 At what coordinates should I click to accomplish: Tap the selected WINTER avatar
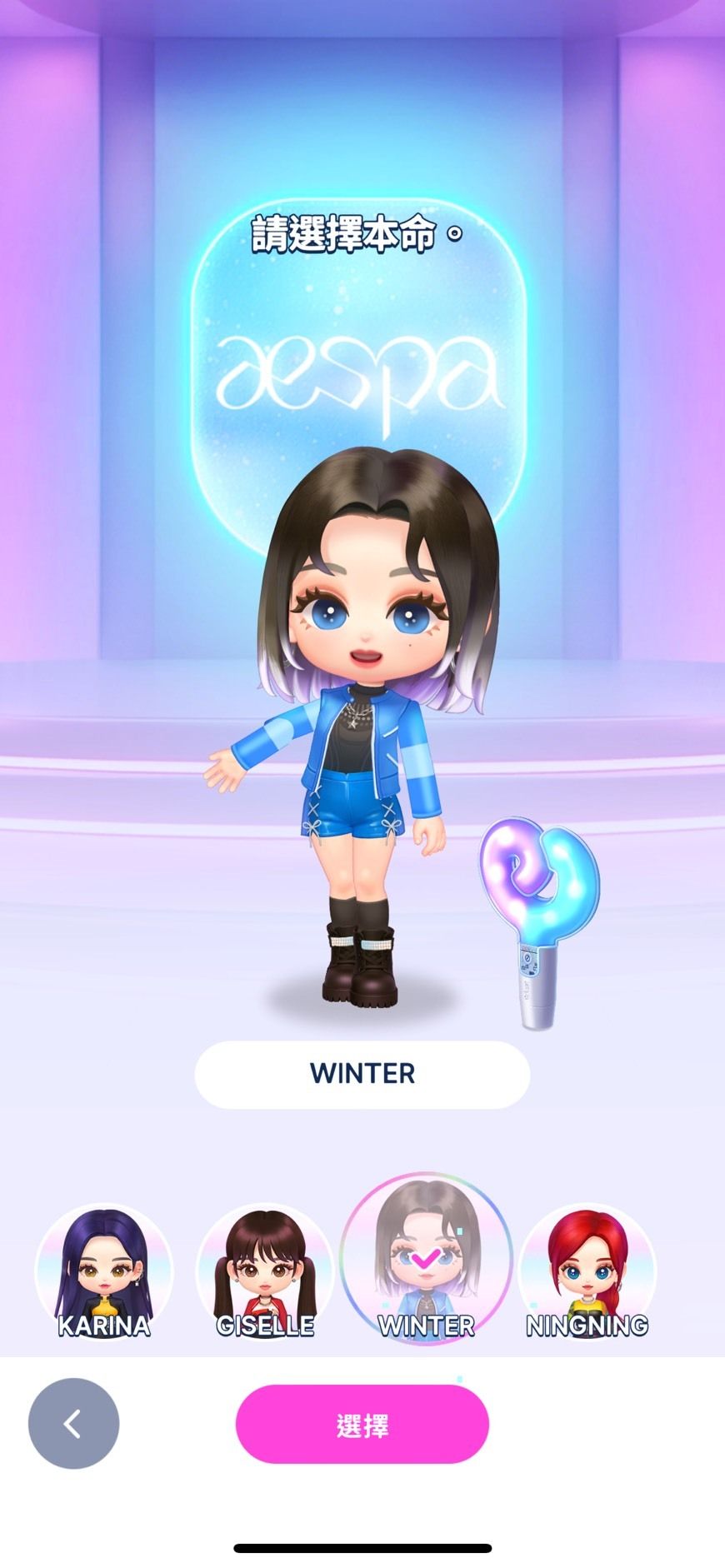coord(426,1260)
